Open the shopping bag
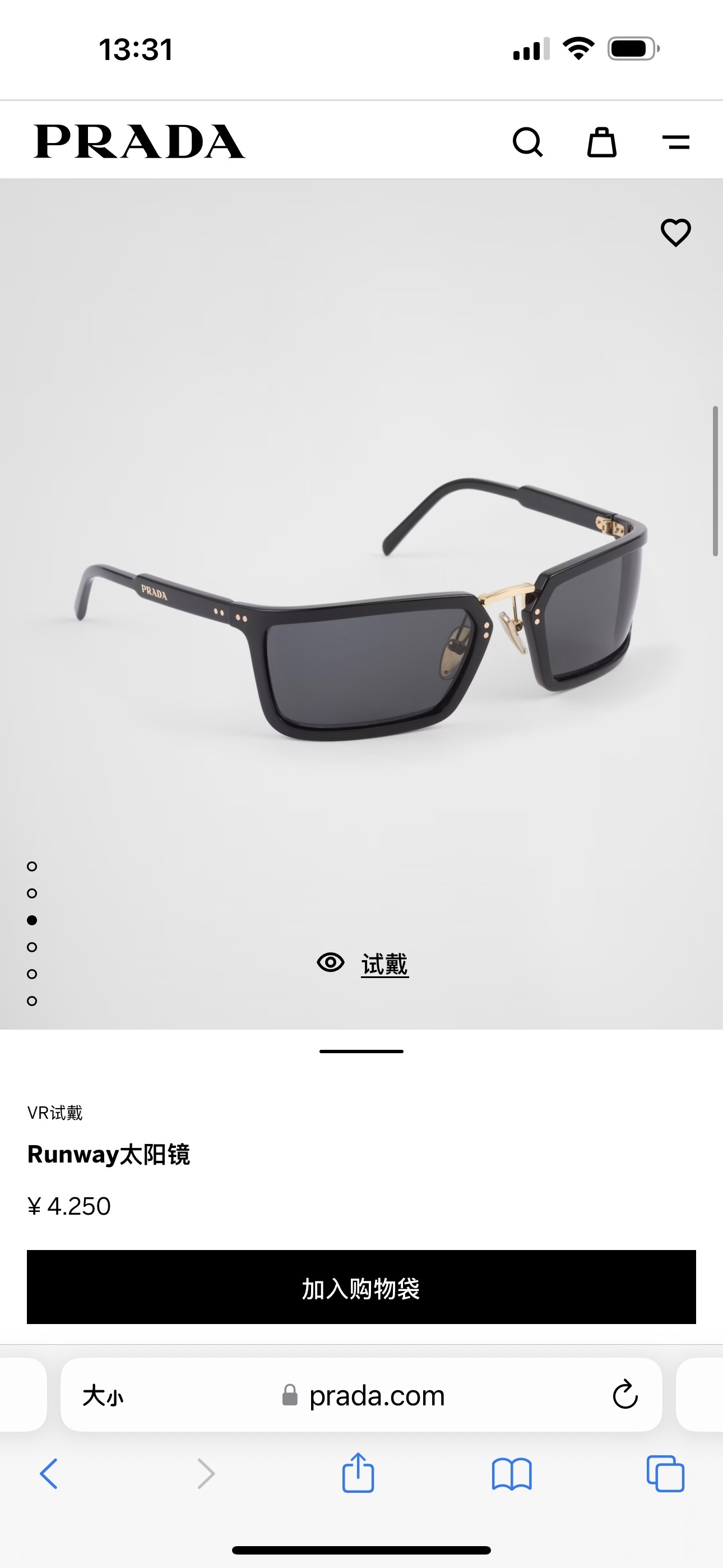This screenshot has width=723, height=1568. [601, 142]
